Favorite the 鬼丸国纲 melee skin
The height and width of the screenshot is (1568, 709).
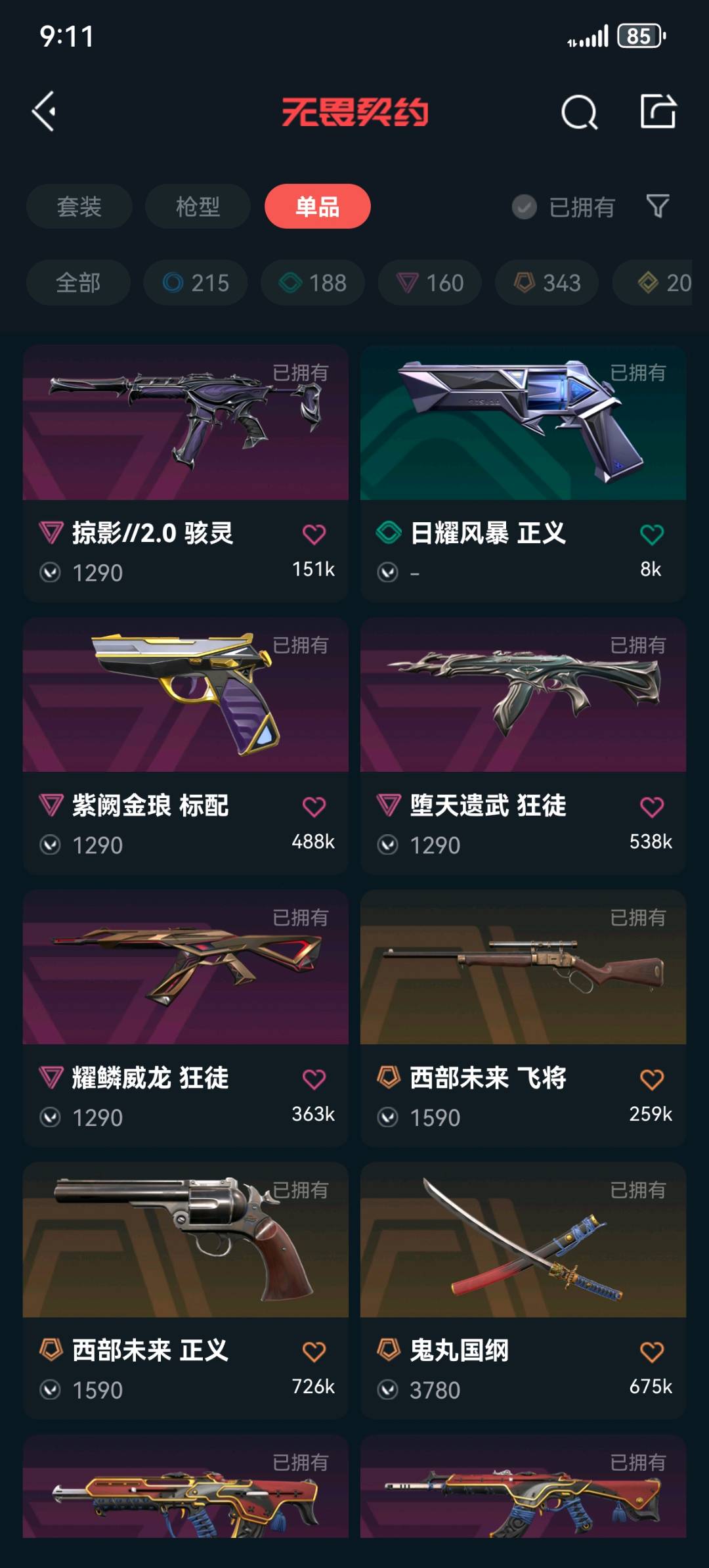(x=651, y=1352)
